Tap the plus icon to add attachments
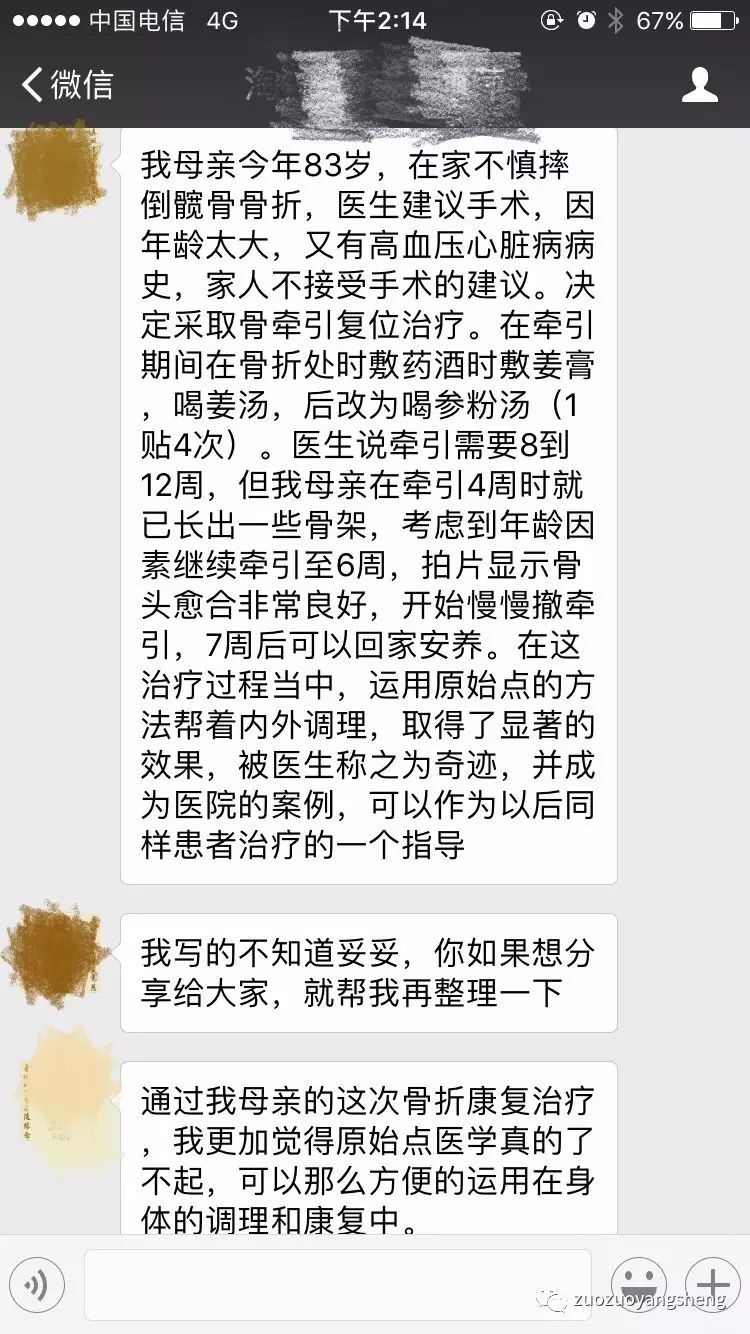Viewport: 750px width, 1334px height. 712,1283
